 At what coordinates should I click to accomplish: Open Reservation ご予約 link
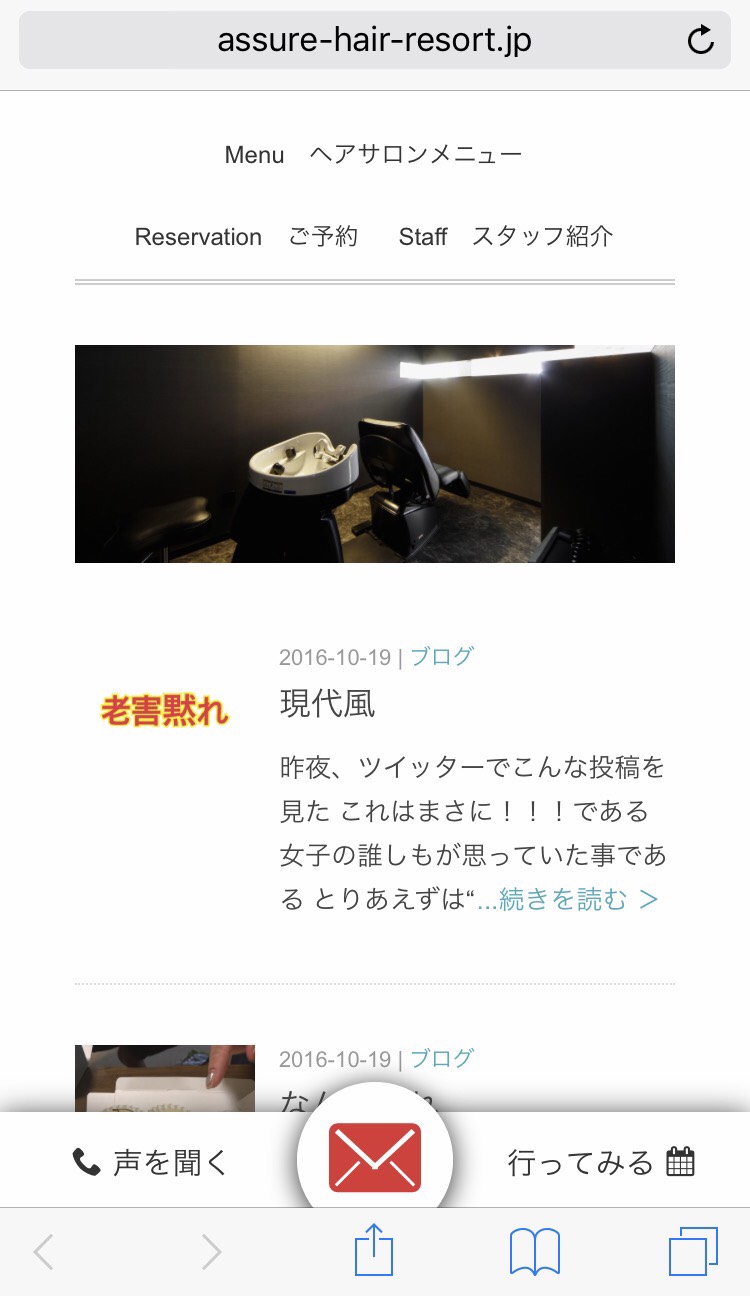246,237
